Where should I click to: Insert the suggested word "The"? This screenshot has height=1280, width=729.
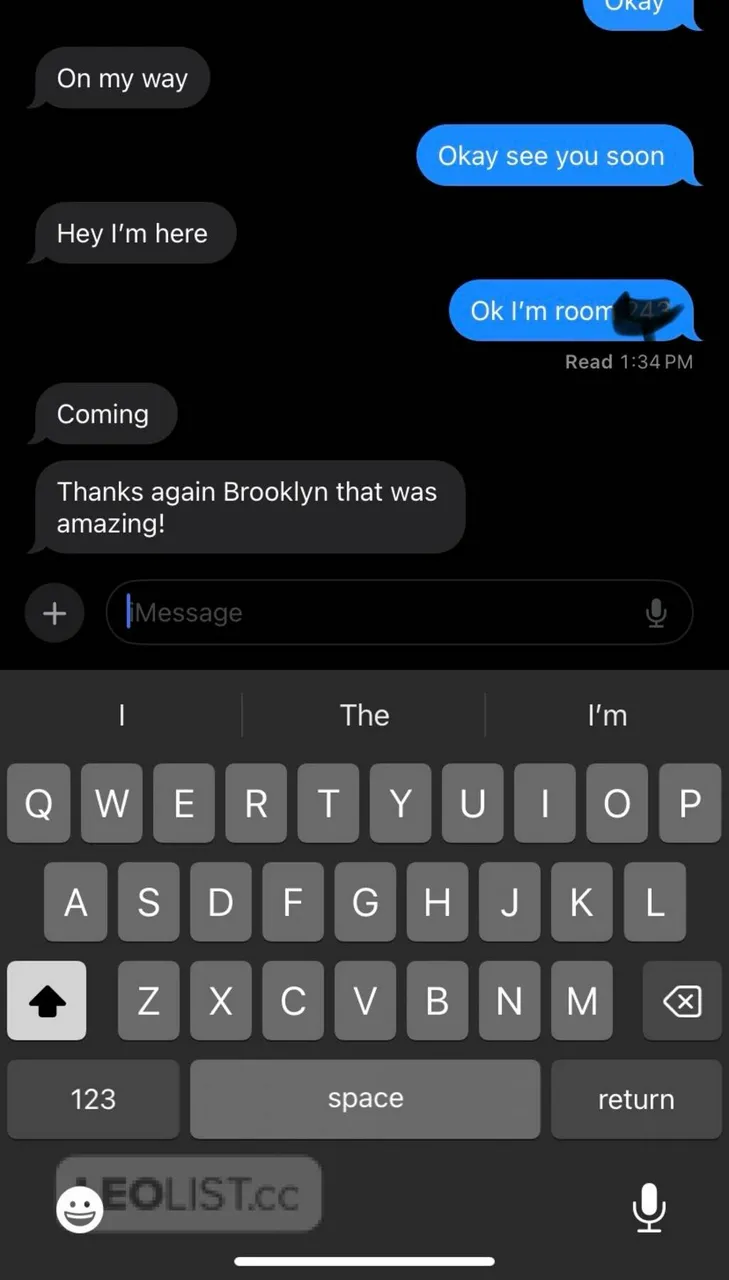[x=364, y=715]
